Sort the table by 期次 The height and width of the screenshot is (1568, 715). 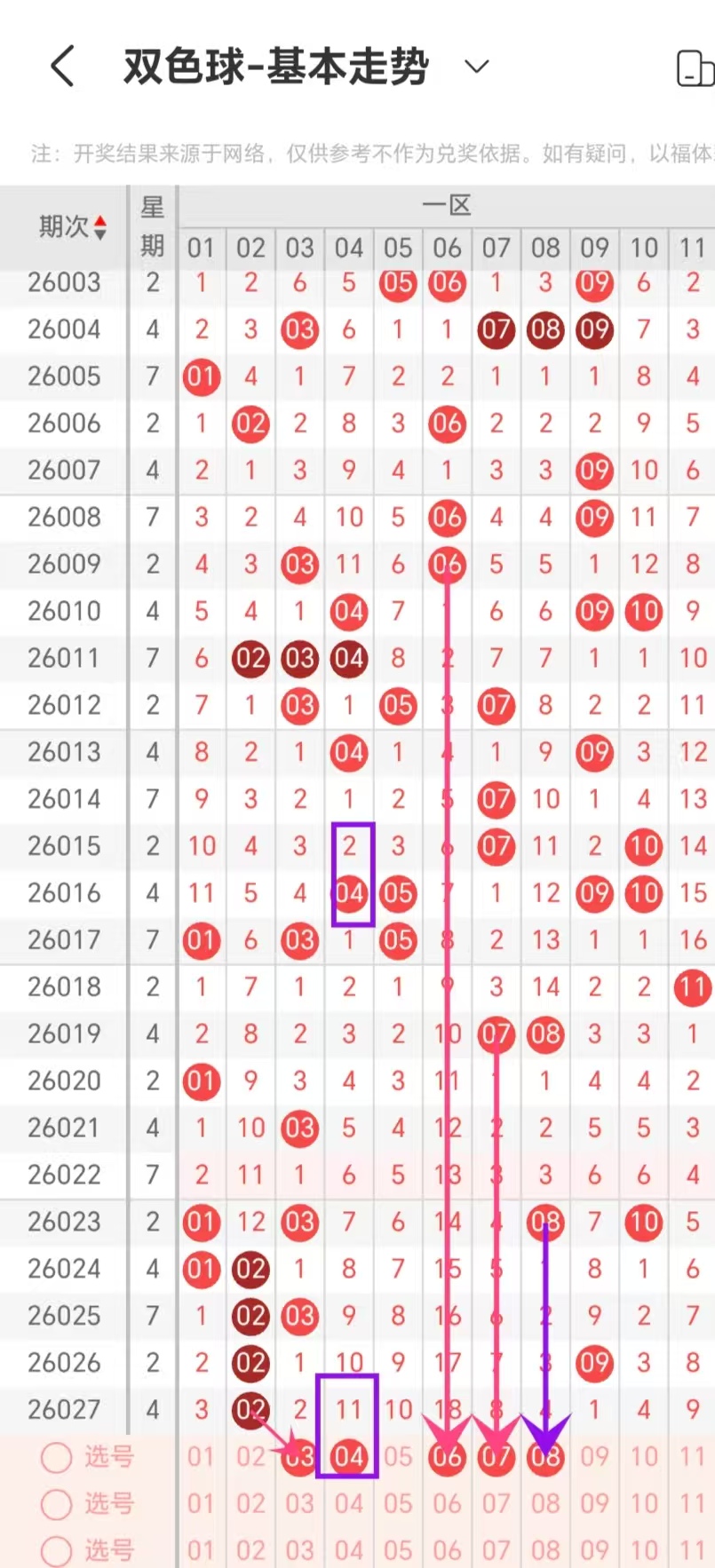point(73,227)
